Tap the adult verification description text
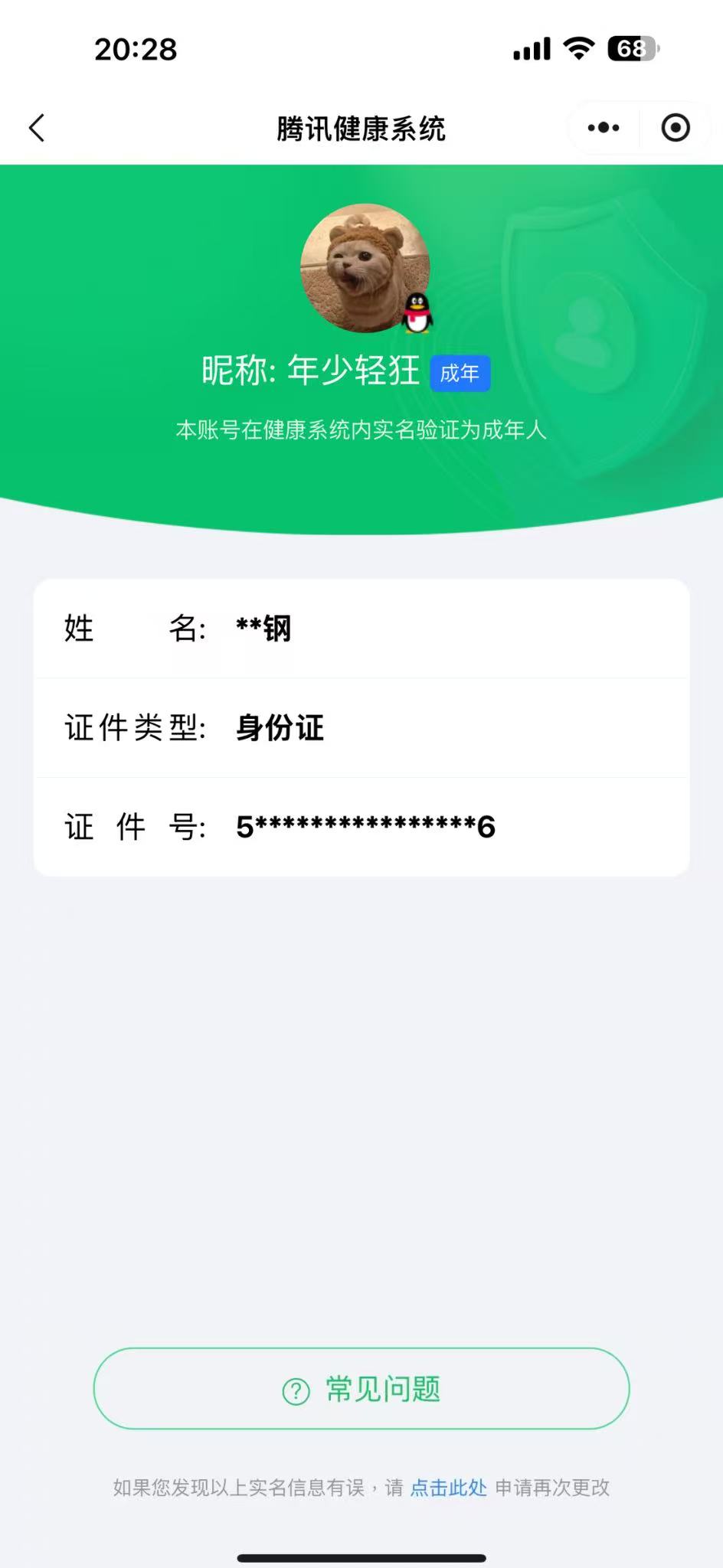 click(x=361, y=431)
